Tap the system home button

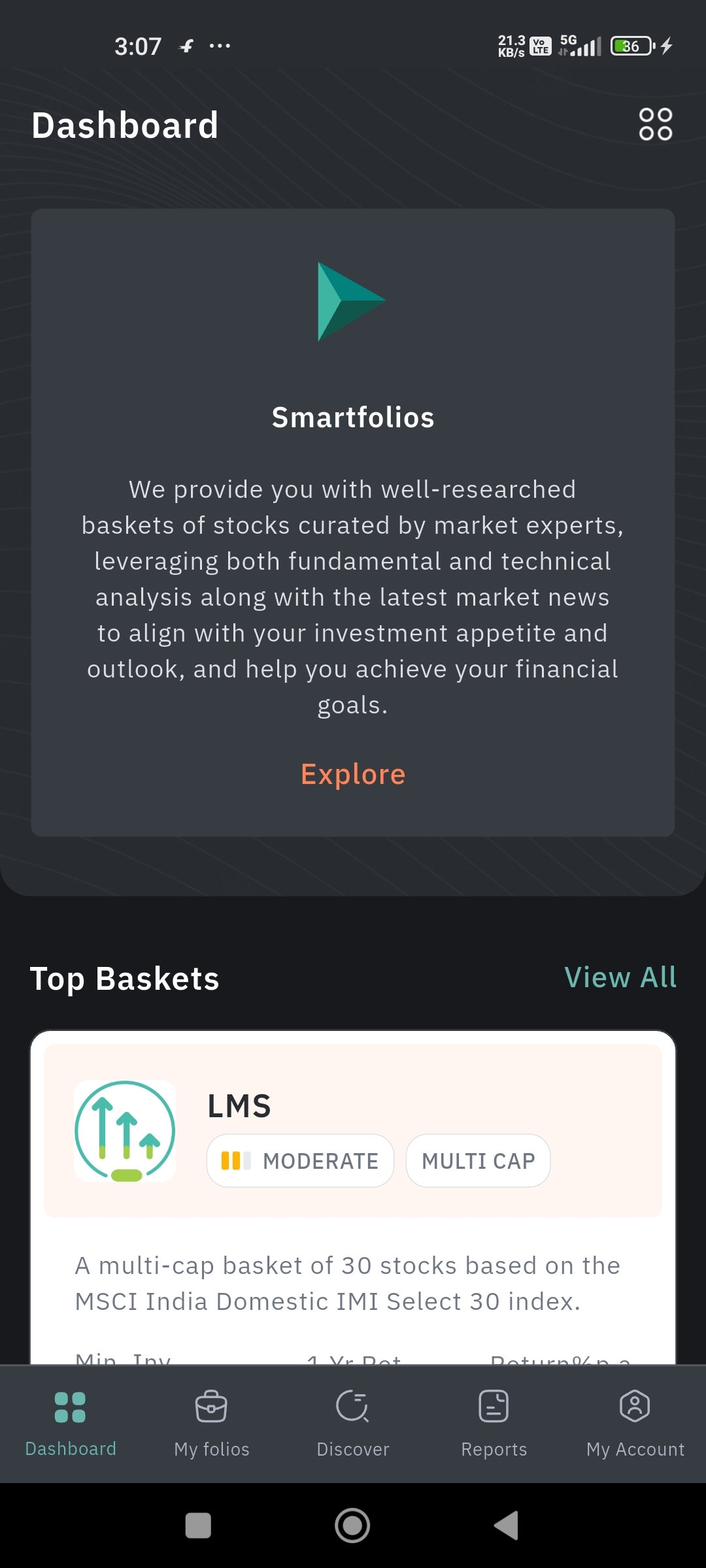point(352,1526)
